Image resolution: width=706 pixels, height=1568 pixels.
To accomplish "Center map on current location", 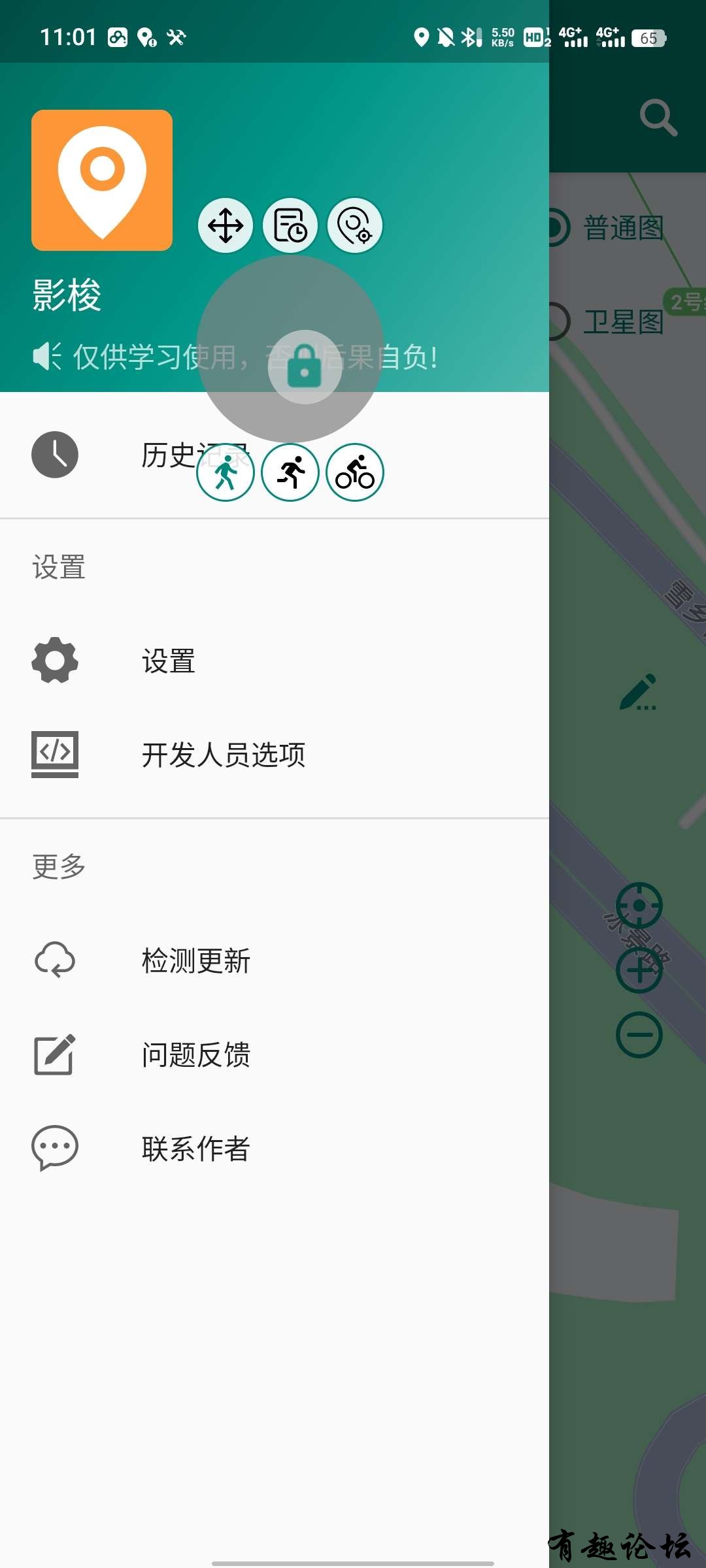I will (x=639, y=906).
